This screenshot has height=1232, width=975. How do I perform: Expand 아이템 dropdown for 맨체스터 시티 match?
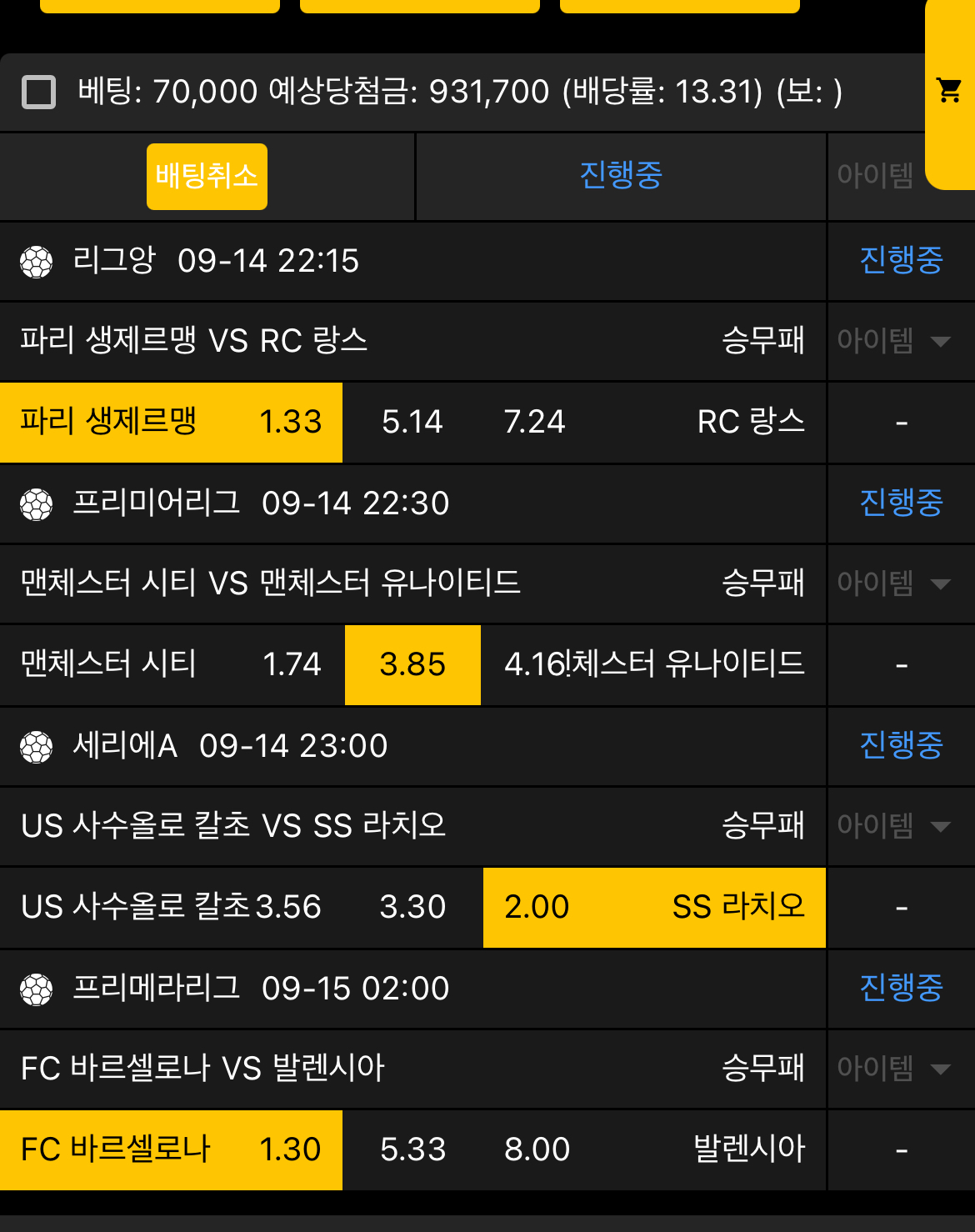(x=893, y=583)
